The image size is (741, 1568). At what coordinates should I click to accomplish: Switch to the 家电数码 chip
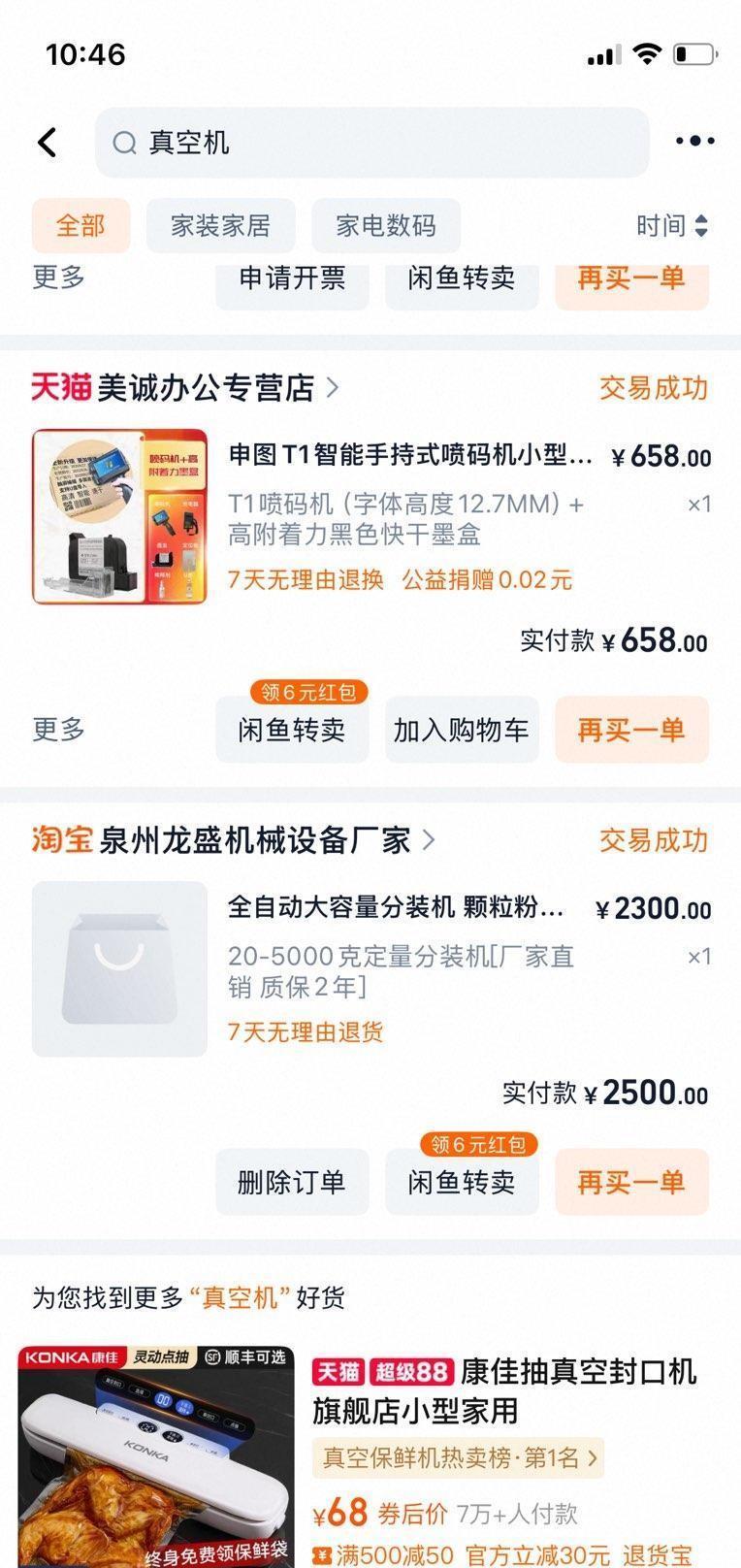coord(385,226)
